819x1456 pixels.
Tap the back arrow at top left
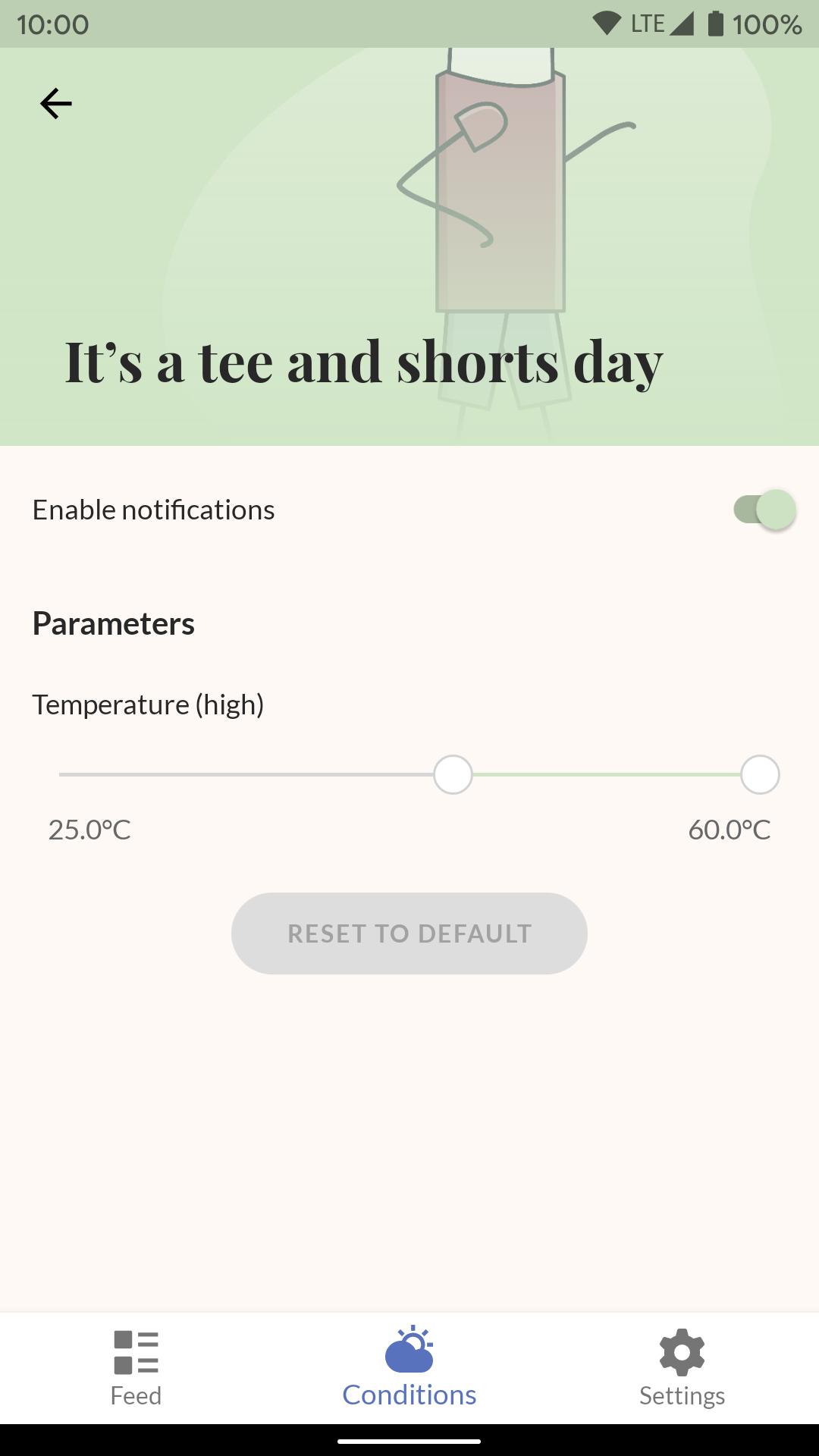(x=55, y=103)
